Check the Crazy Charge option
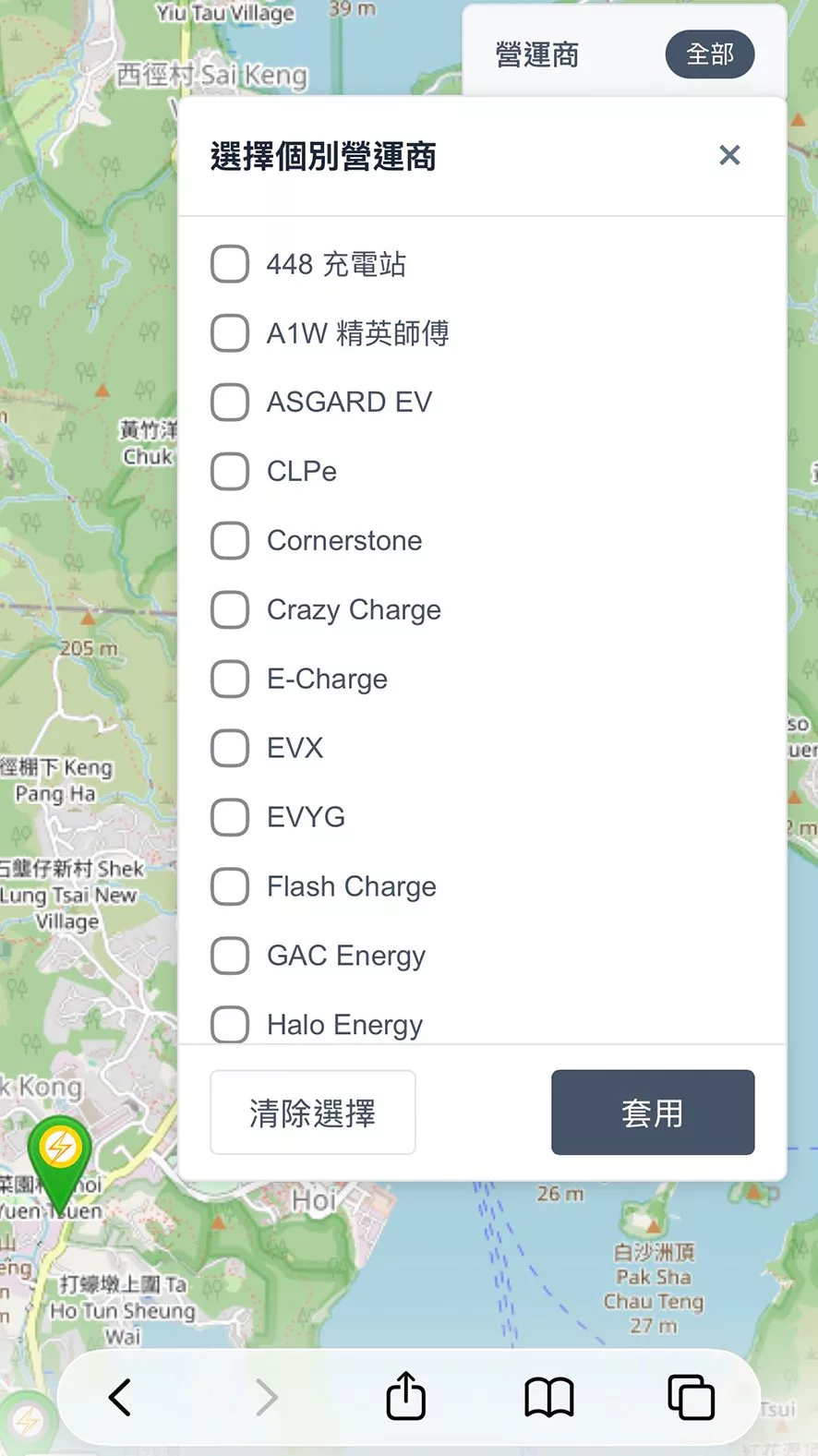This screenshot has height=1456, width=818. click(230, 610)
